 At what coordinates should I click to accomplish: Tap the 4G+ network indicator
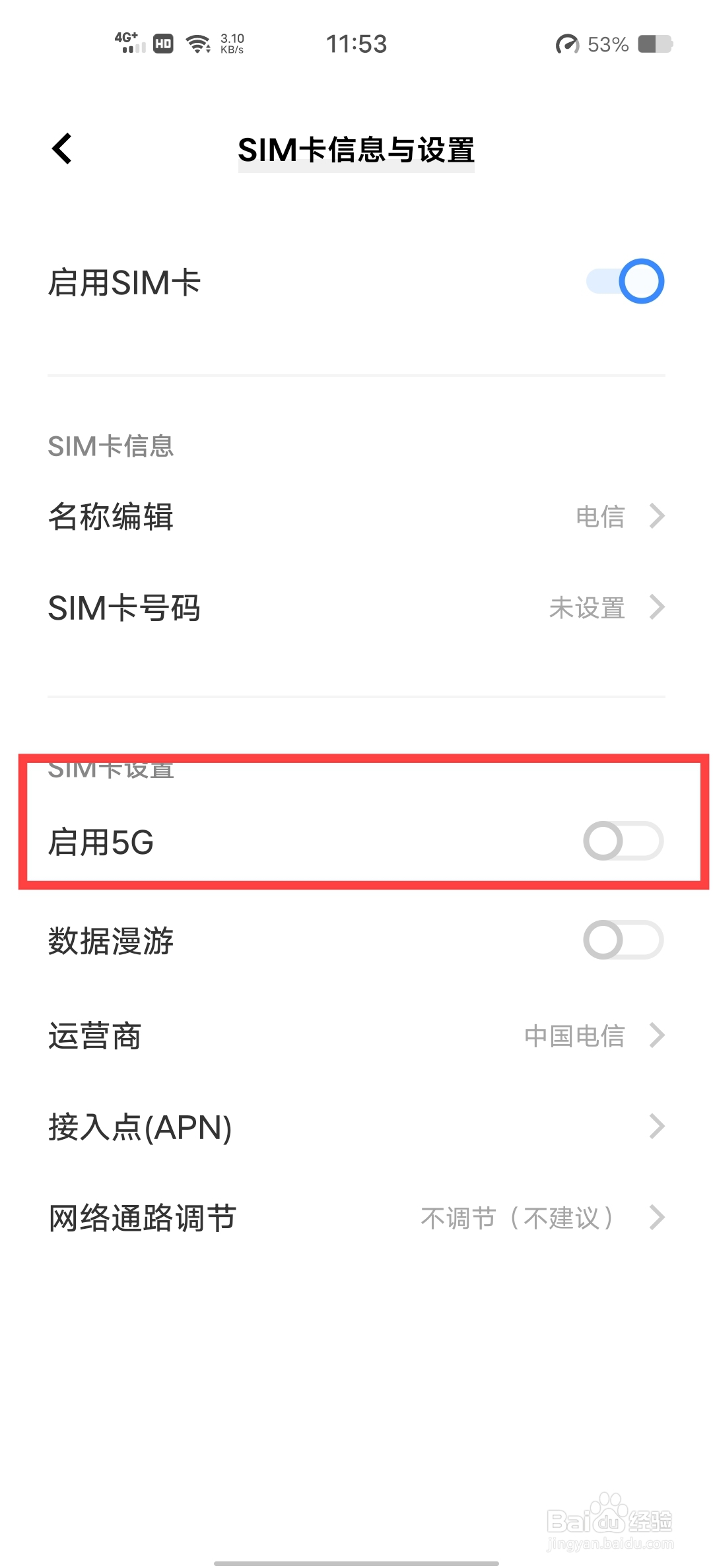(126, 43)
